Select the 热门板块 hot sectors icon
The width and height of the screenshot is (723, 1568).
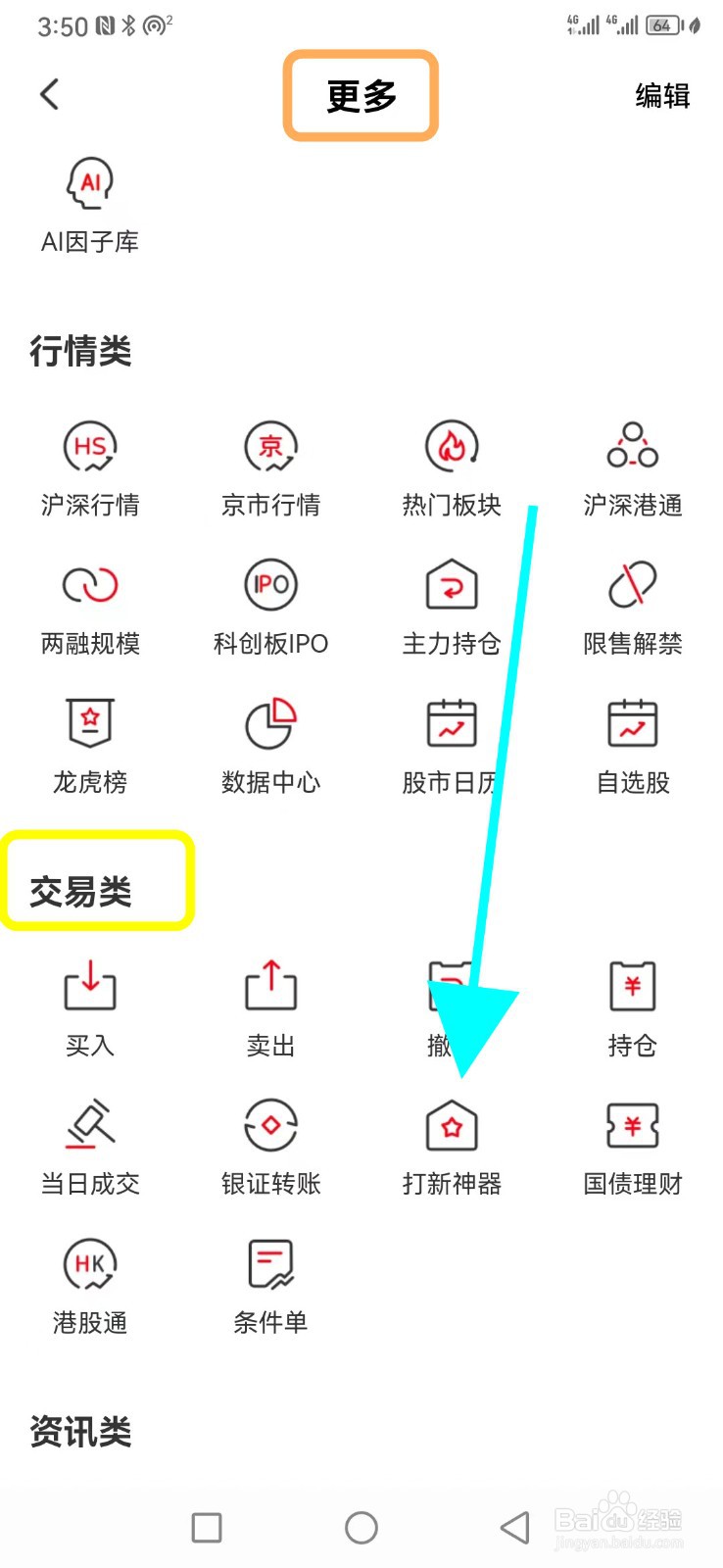coord(451,465)
